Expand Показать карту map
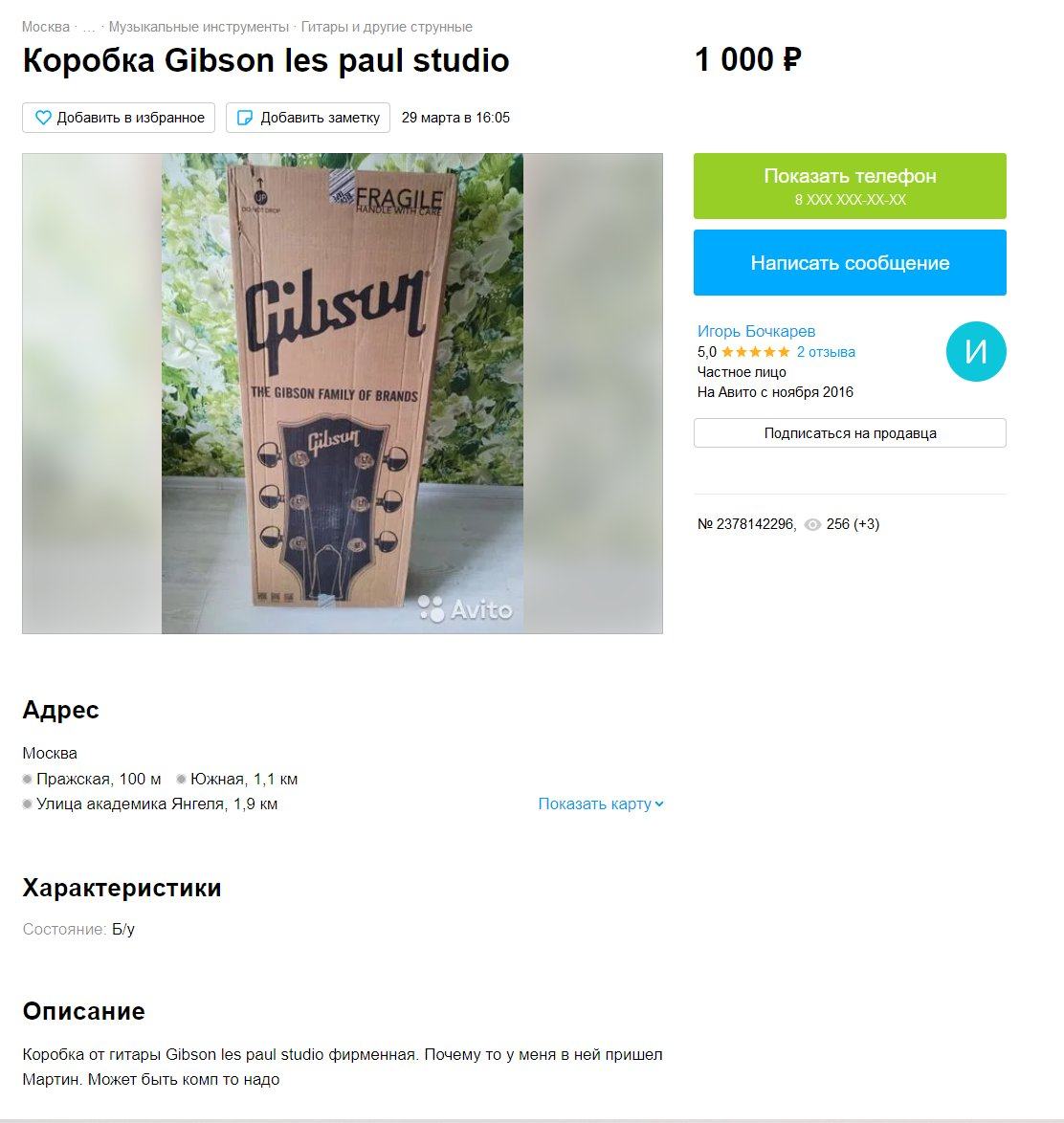 [x=600, y=804]
